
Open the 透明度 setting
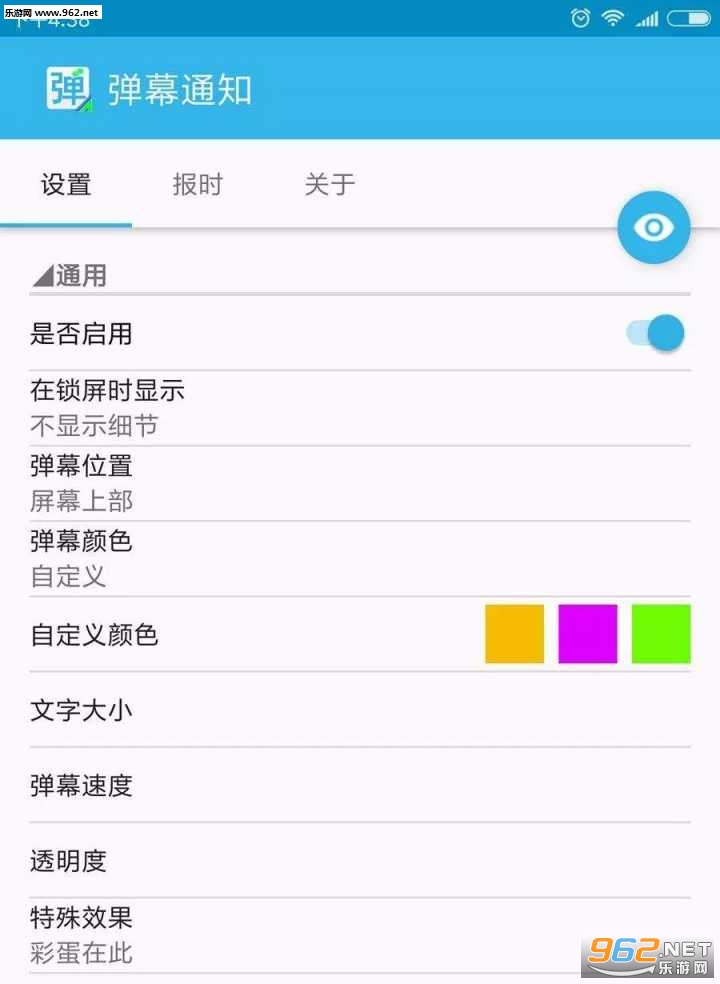[360, 860]
